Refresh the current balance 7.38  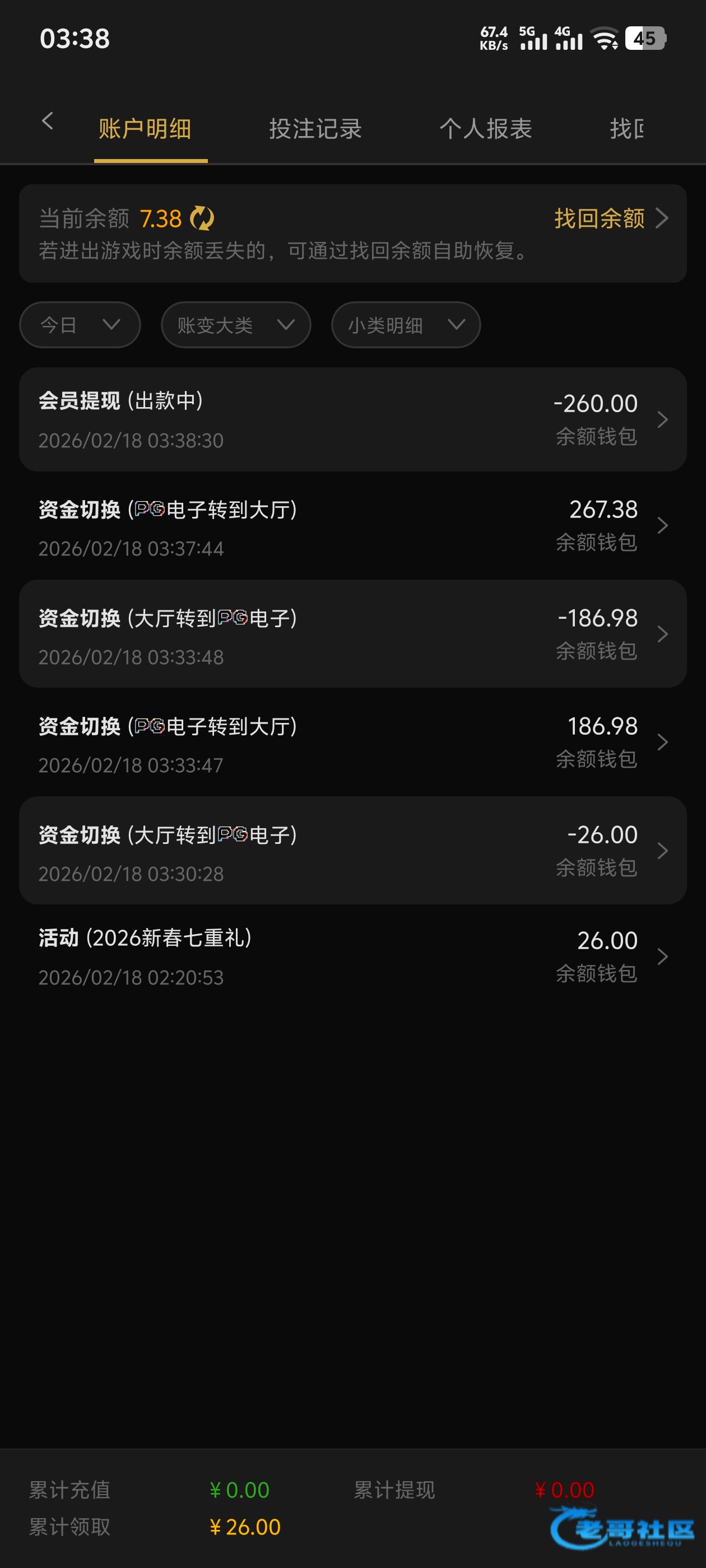[202, 218]
